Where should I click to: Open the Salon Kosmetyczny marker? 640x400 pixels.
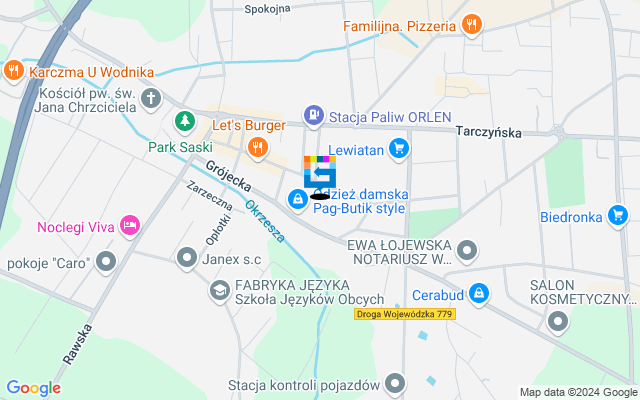click(x=558, y=321)
